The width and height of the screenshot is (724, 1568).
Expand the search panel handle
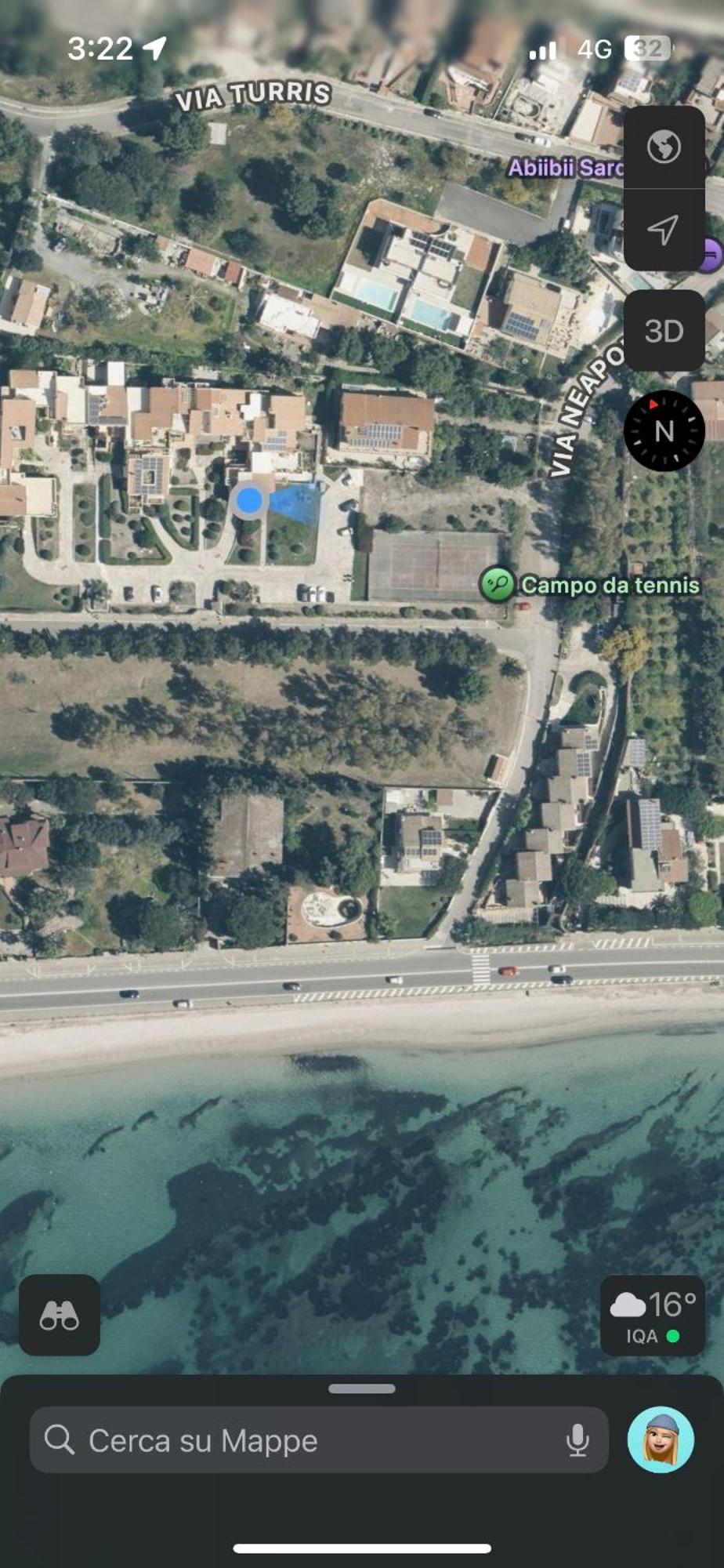[362, 1388]
